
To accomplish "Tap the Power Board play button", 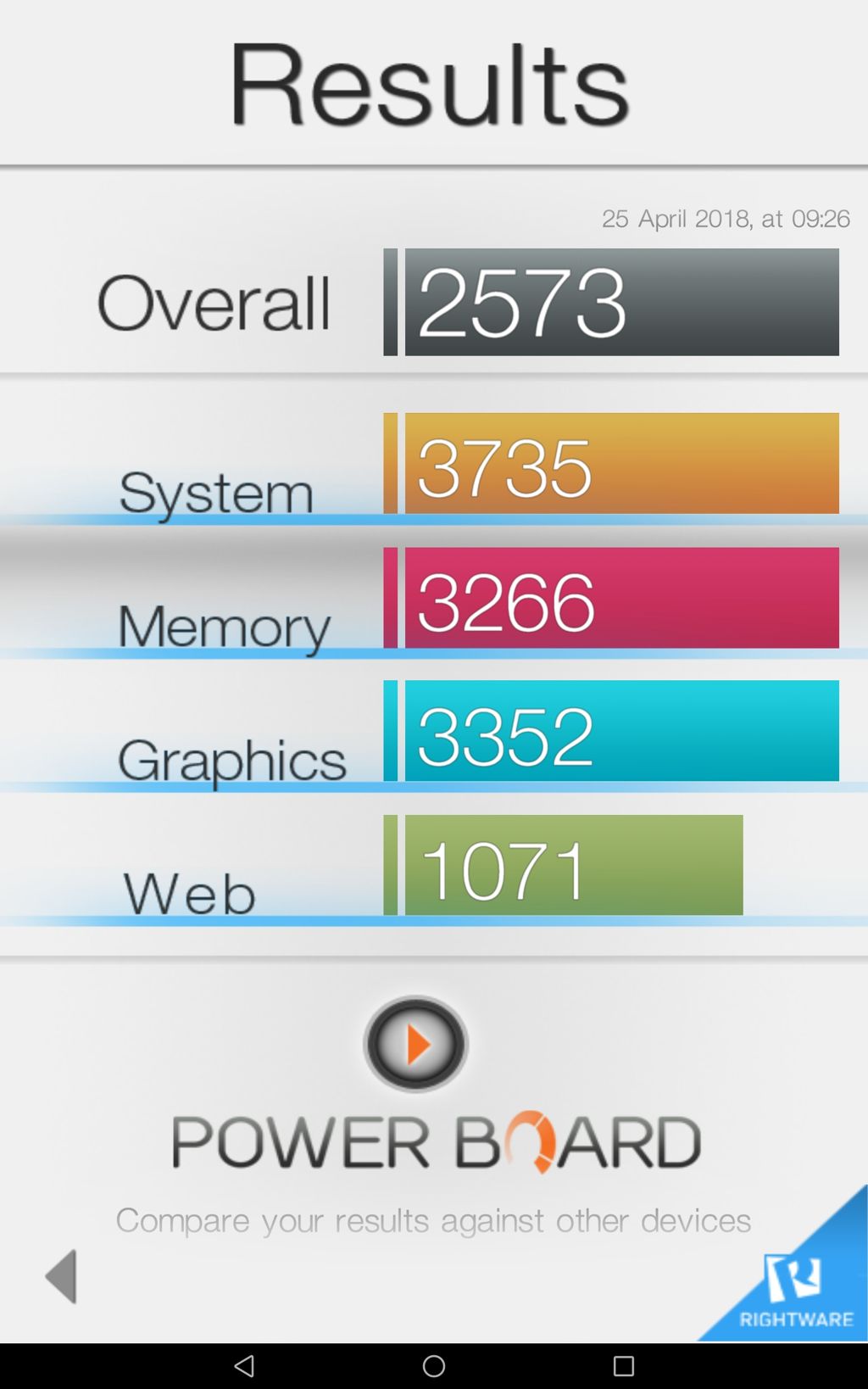I will pyautogui.click(x=415, y=1044).
